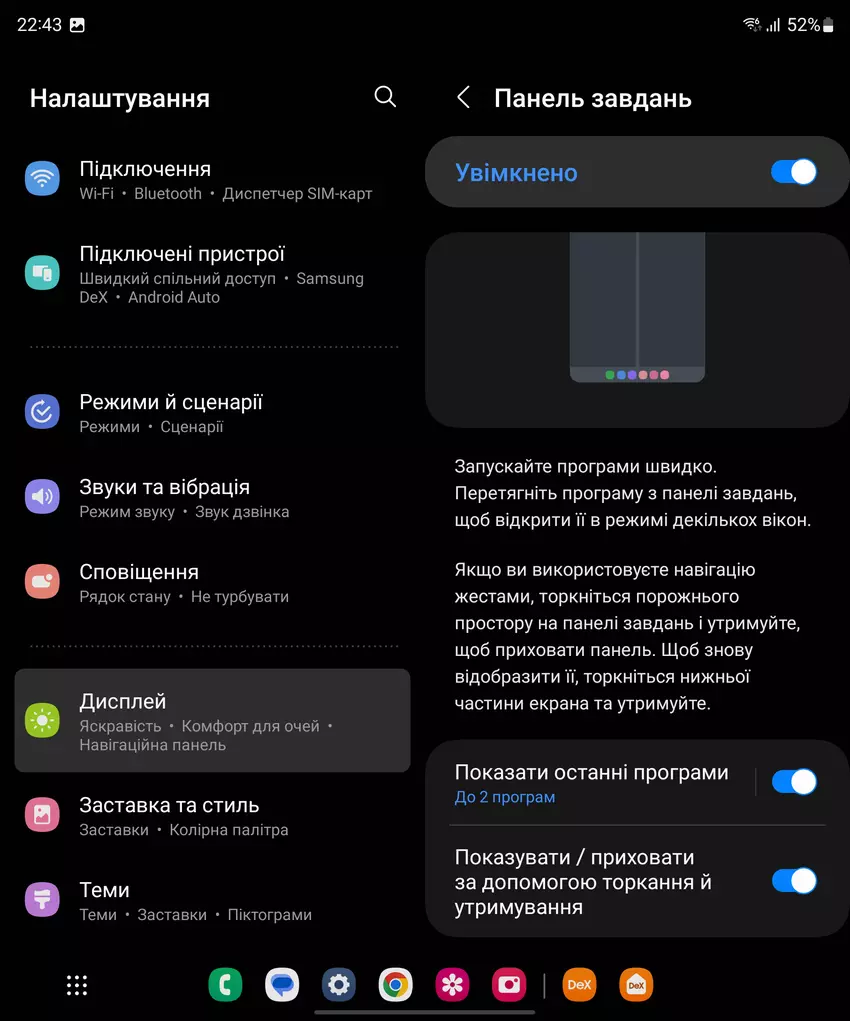This screenshot has width=850, height=1021.
Task: Select the Дисплей row
Action: [212, 721]
